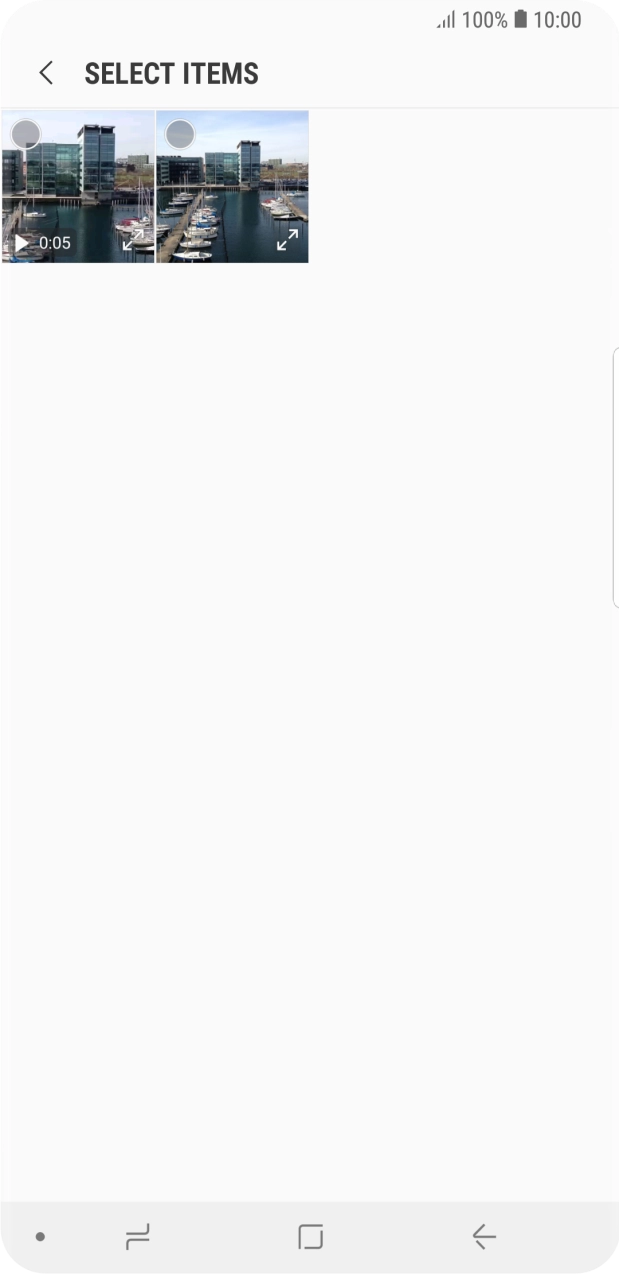Select the 0:05 video item
The height and width of the screenshot is (1274, 619).
coord(25,134)
